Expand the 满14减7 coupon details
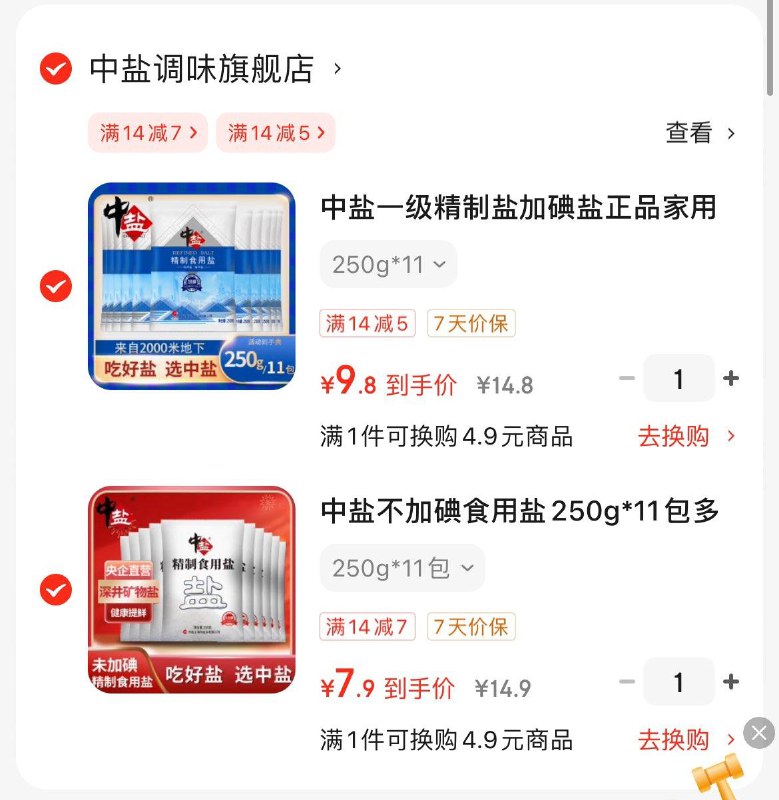The height and width of the screenshot is (800, 779). pyautogui.click(x=147, y=131)
